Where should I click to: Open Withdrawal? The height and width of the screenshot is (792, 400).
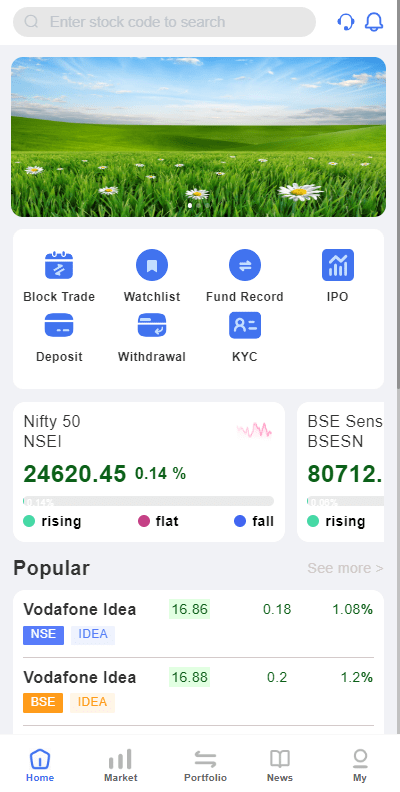pos(152,337)
